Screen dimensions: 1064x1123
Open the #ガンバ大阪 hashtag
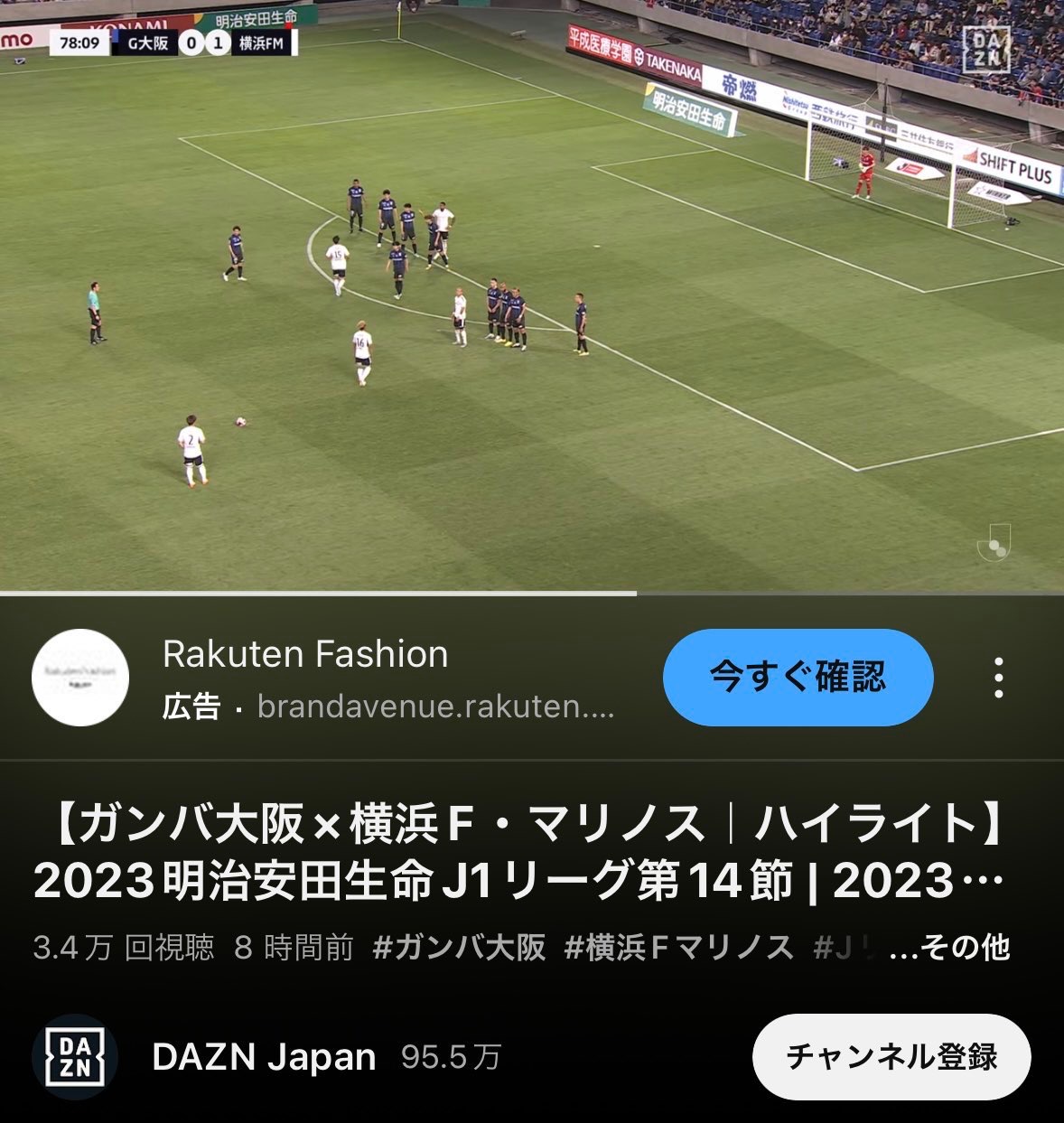pos(459,947)
